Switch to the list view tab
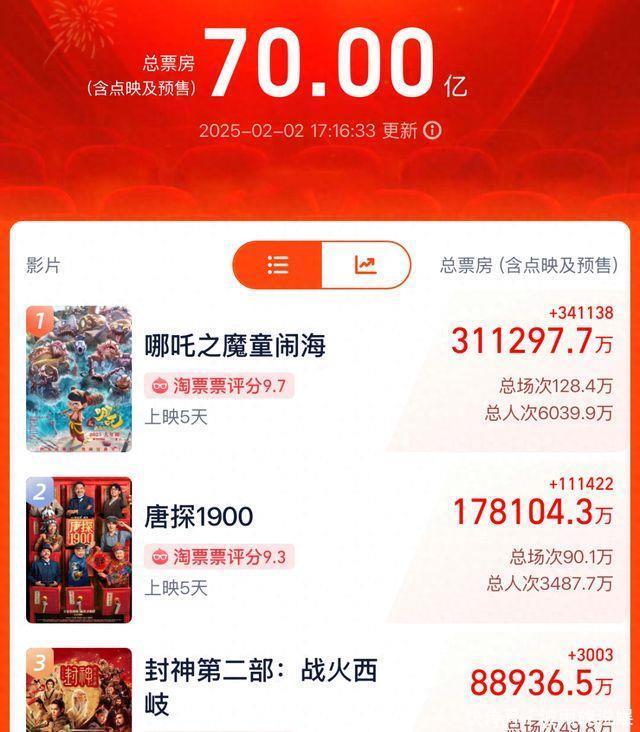 tap(278, 265)
